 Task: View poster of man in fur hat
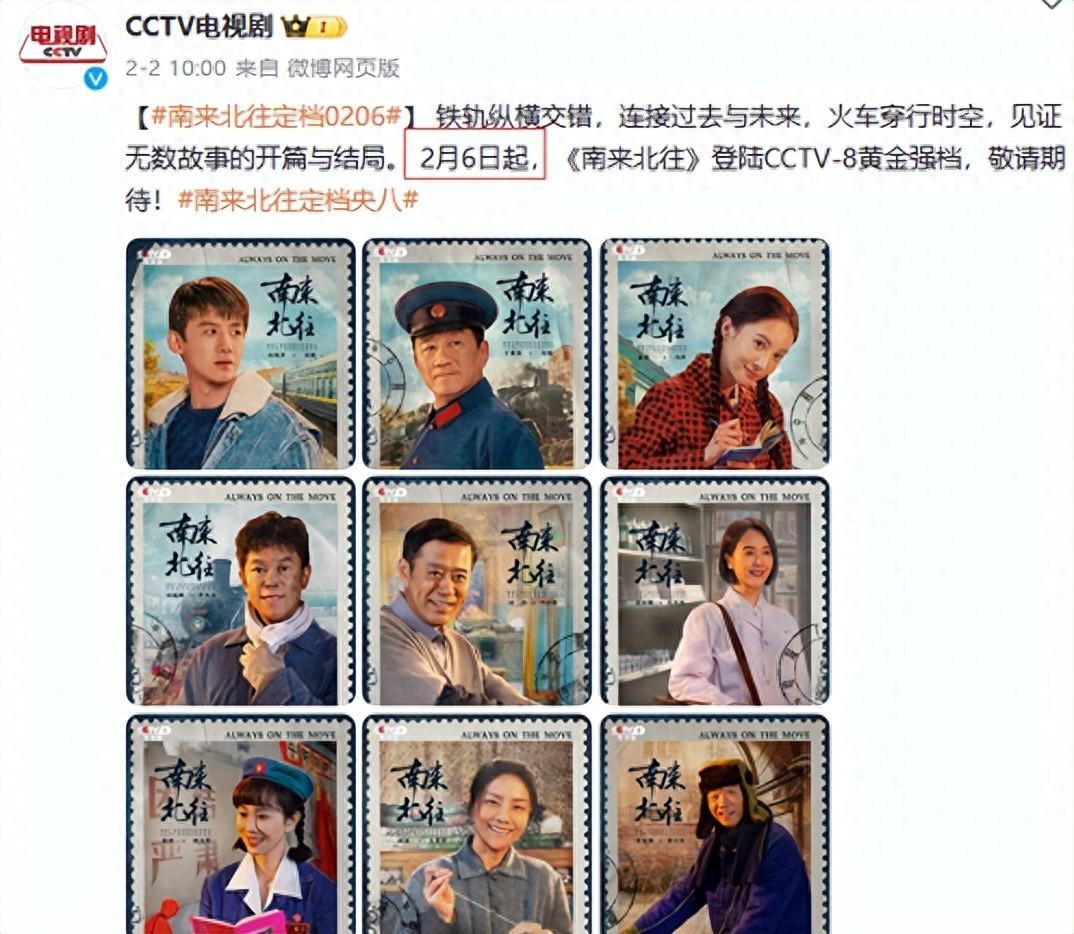714,825
